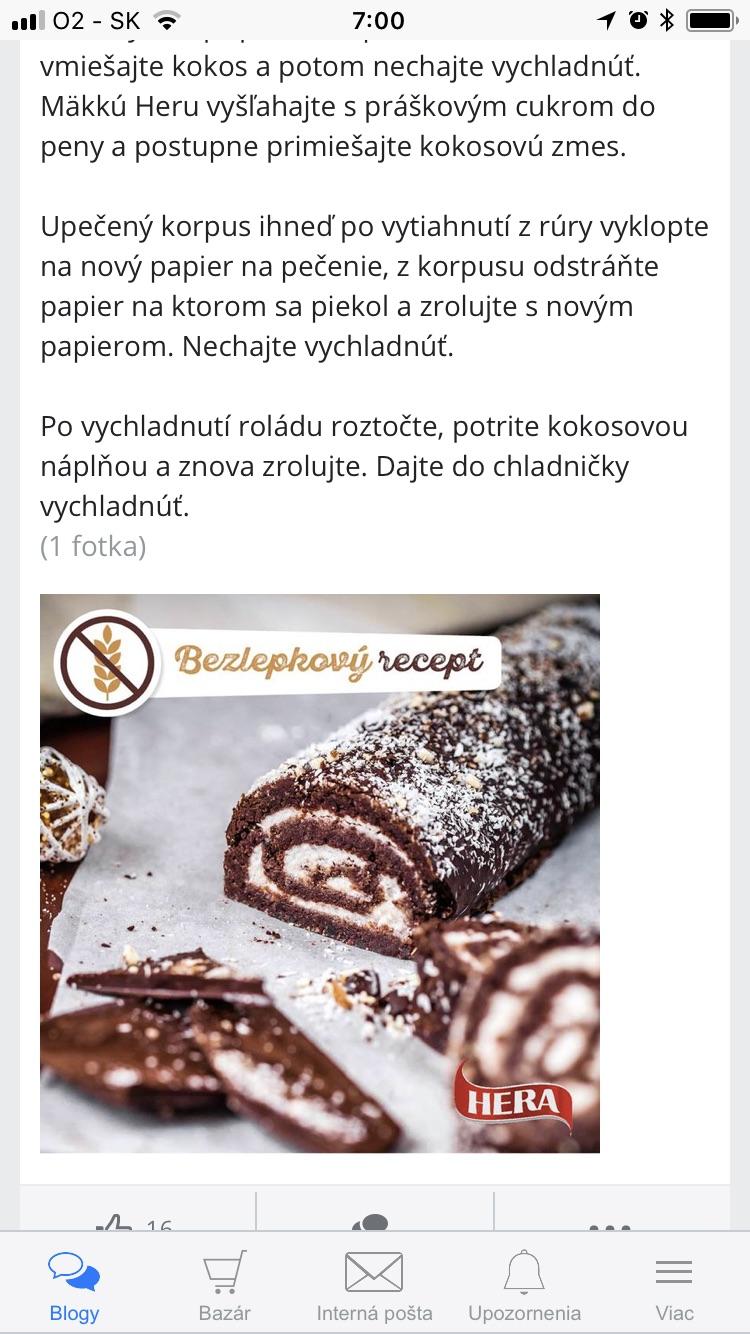Viewport: 750px width, 1334px height.
Task: Show more options for the post
Action: (610, 1224)
